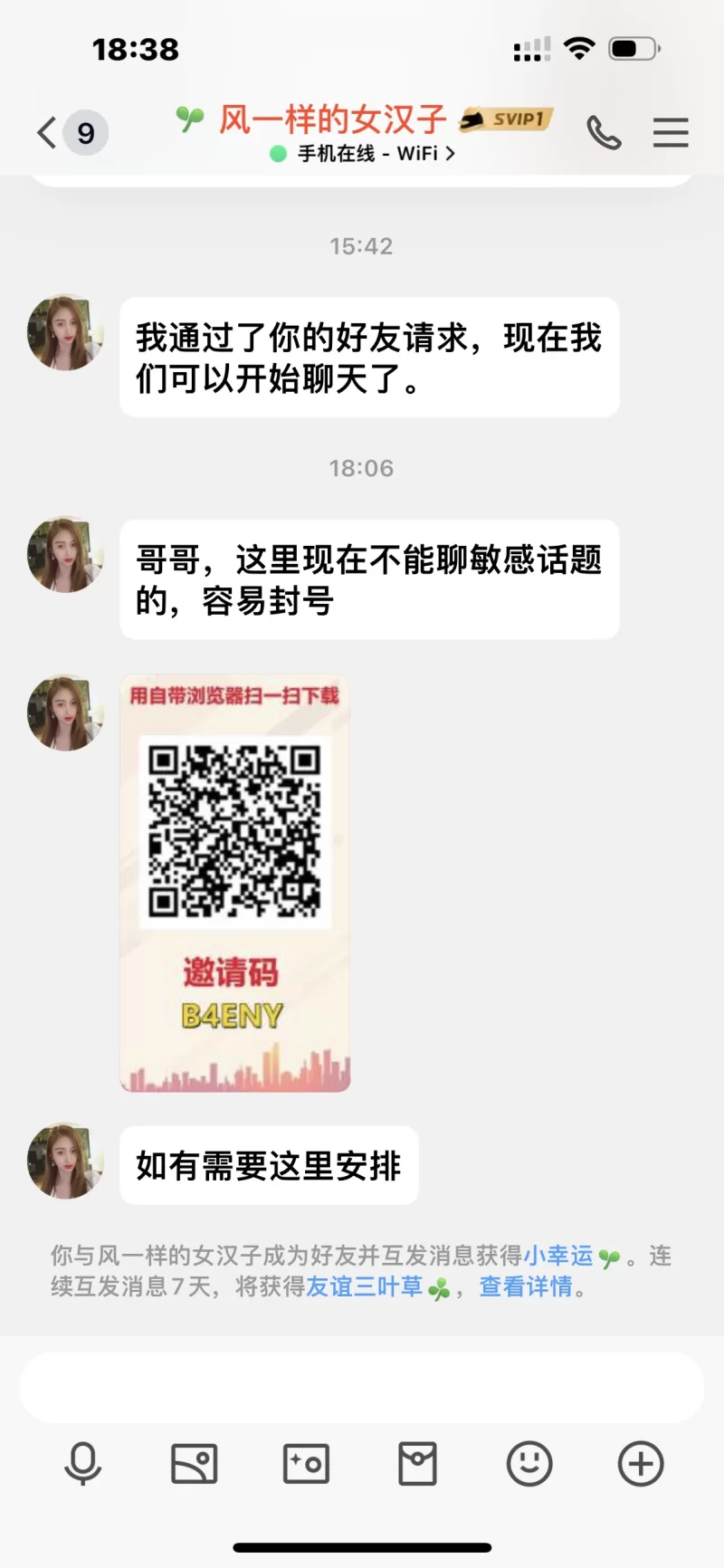Open the SVIP1 badge next to the name
The image size is (724, 1568).
(507, 119)
